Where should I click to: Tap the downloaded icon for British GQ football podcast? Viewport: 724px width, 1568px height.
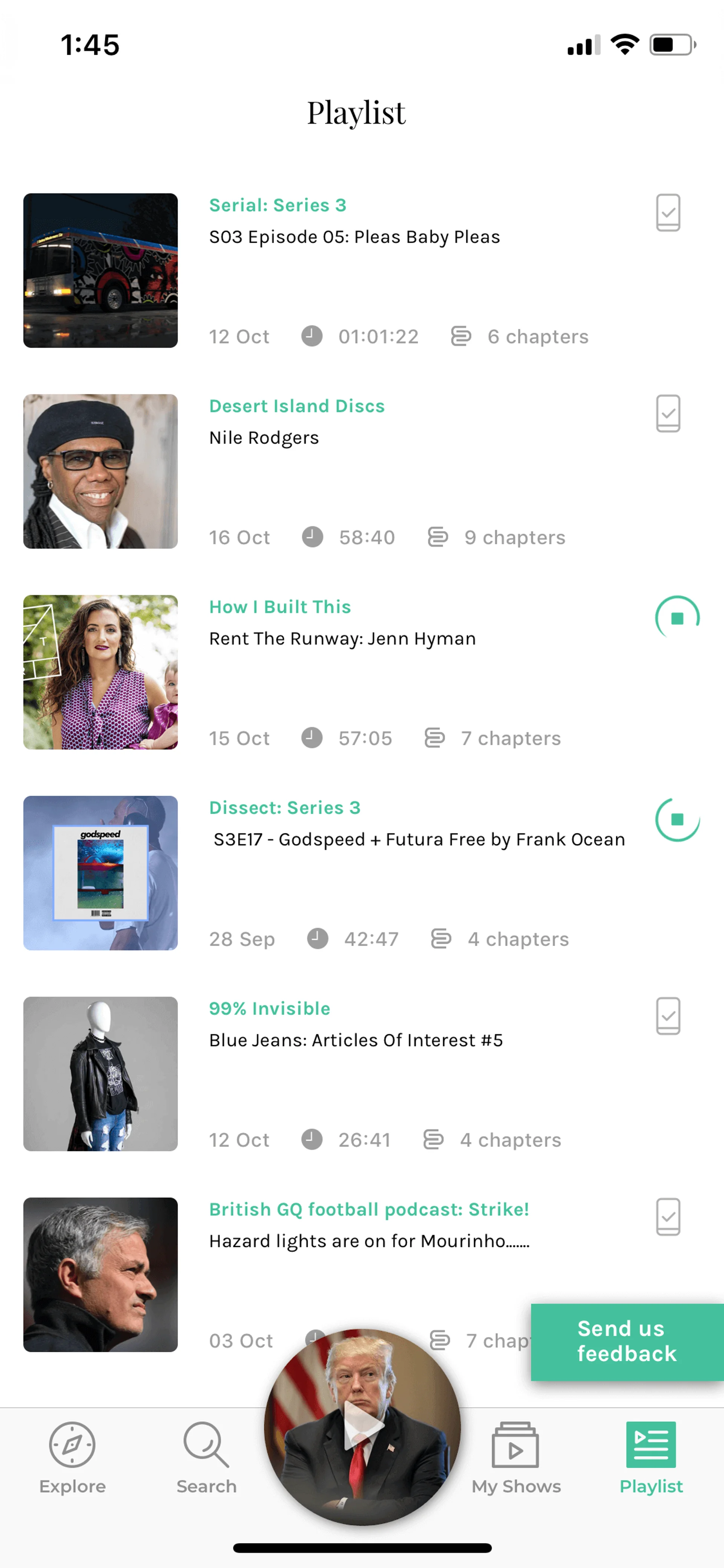667,1217
